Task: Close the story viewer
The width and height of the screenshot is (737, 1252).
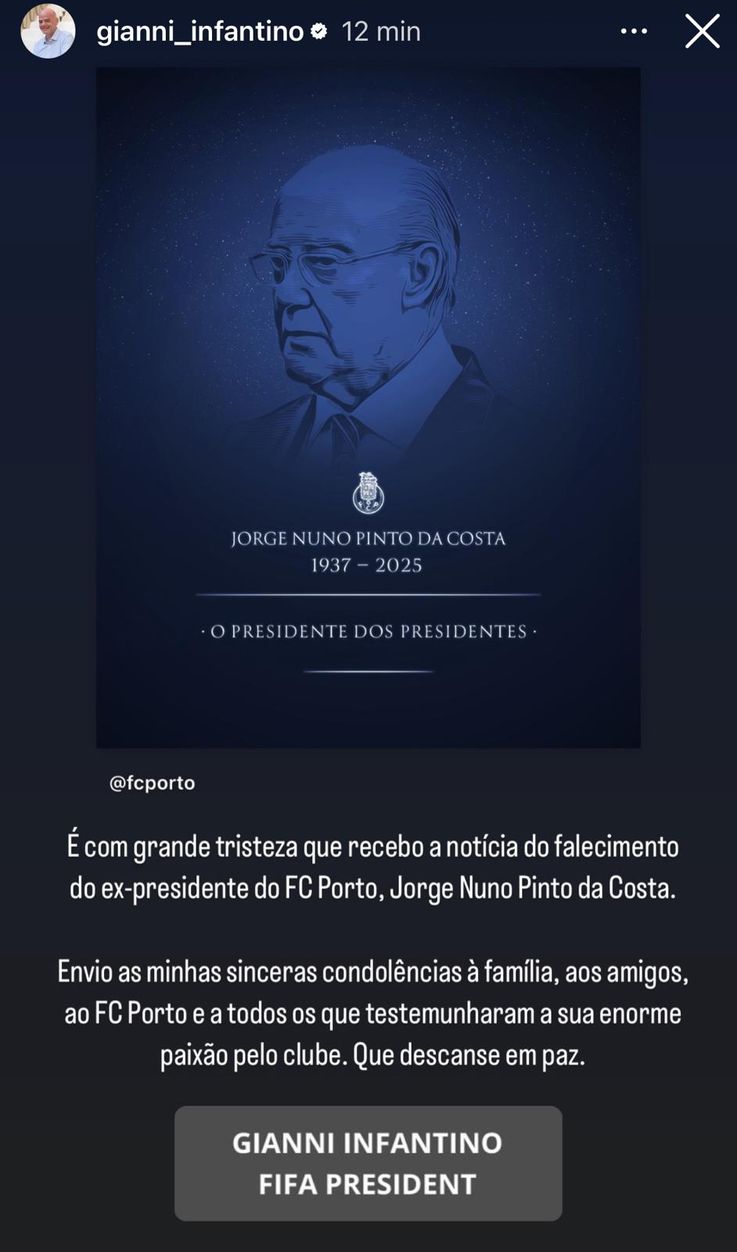Action: click(x=702, y=32)
